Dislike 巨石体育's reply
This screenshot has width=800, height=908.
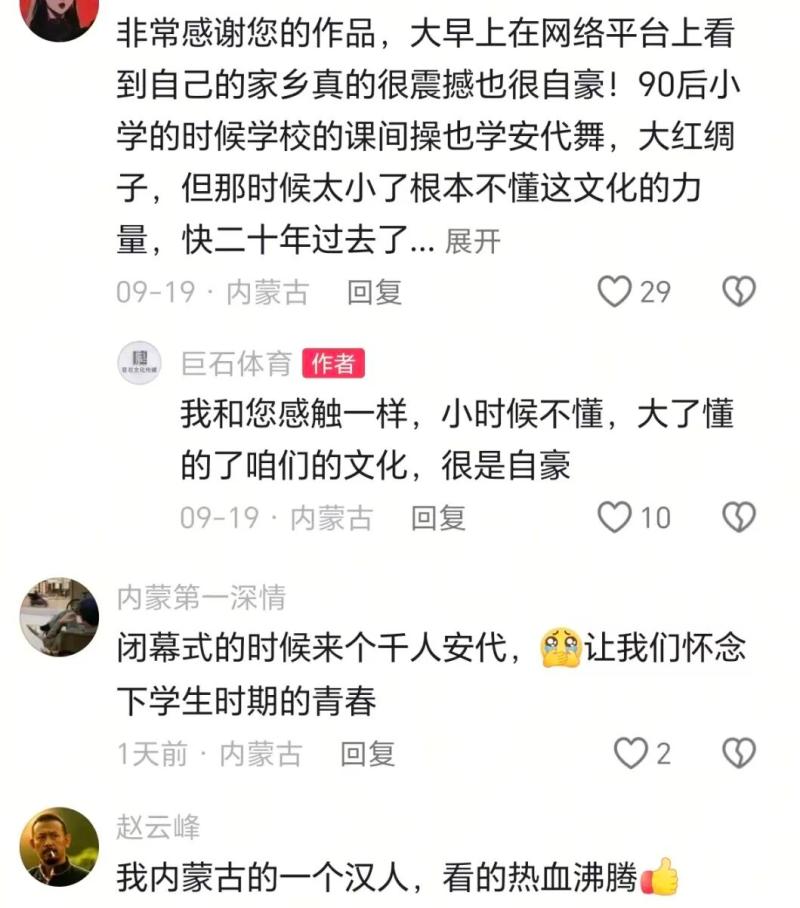pyautogui.click(x=739, y=517)
